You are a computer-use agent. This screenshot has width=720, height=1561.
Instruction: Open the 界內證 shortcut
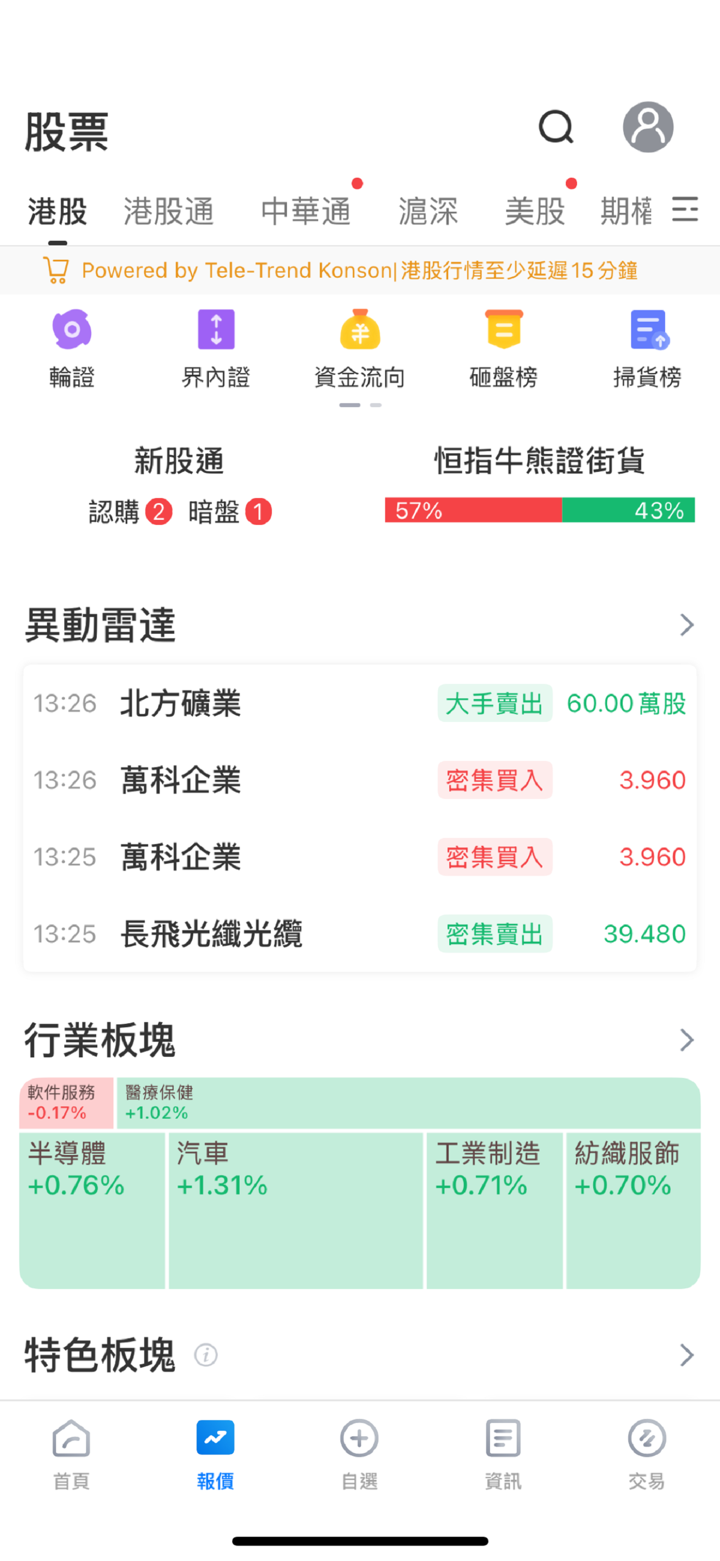point(216,349)
